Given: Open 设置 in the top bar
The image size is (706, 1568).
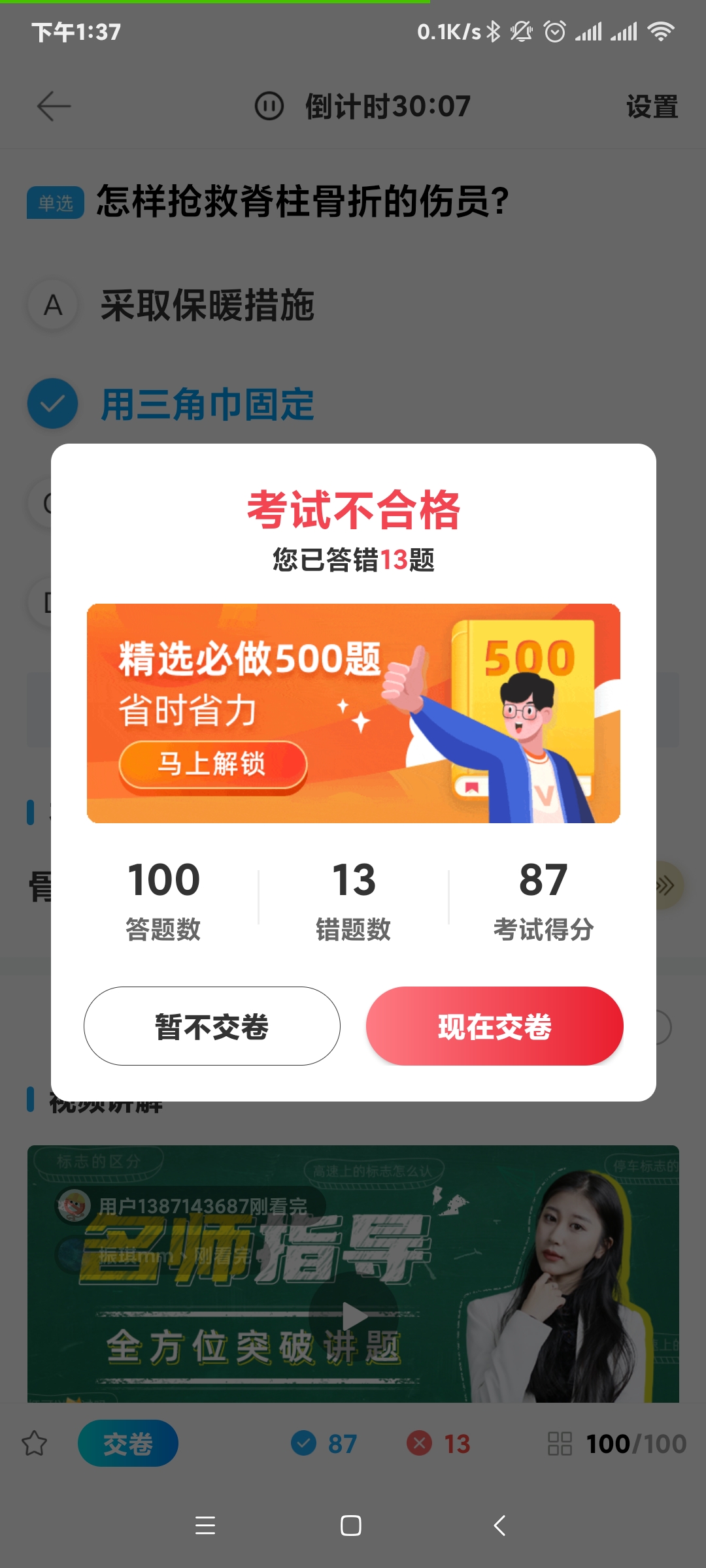Looking at the screenshot, I should (652, 106).
